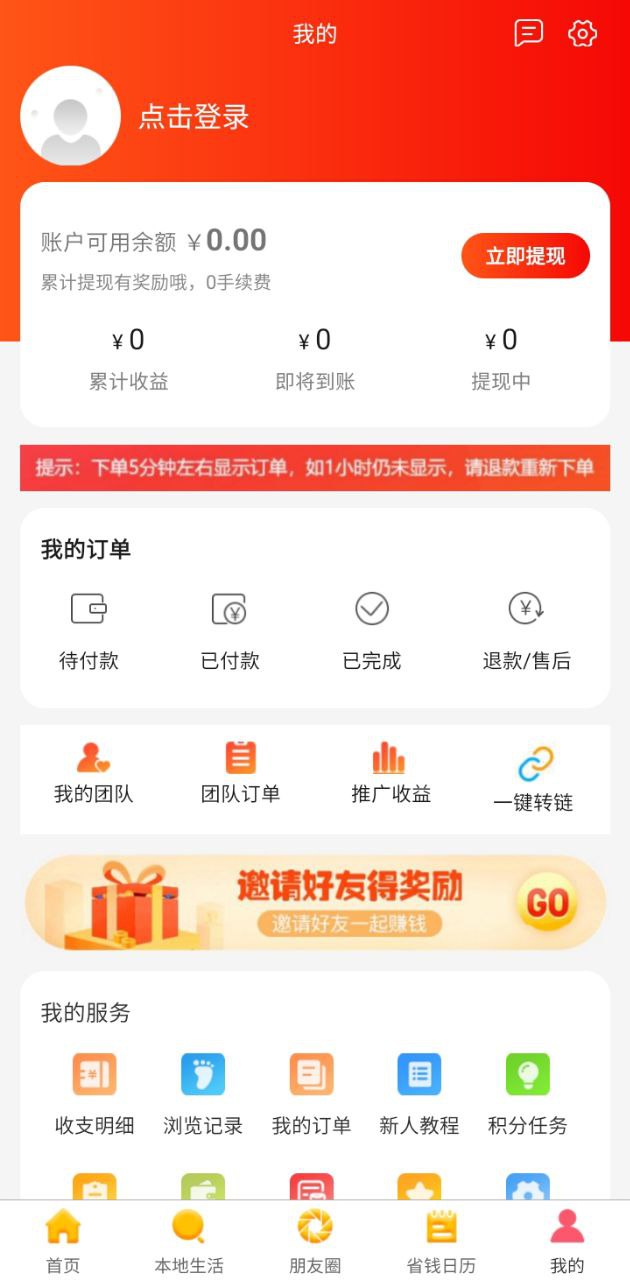
Task: Tap the 立即提现 withdraw button
Action: pyautogui.click(x=525, y=256)
